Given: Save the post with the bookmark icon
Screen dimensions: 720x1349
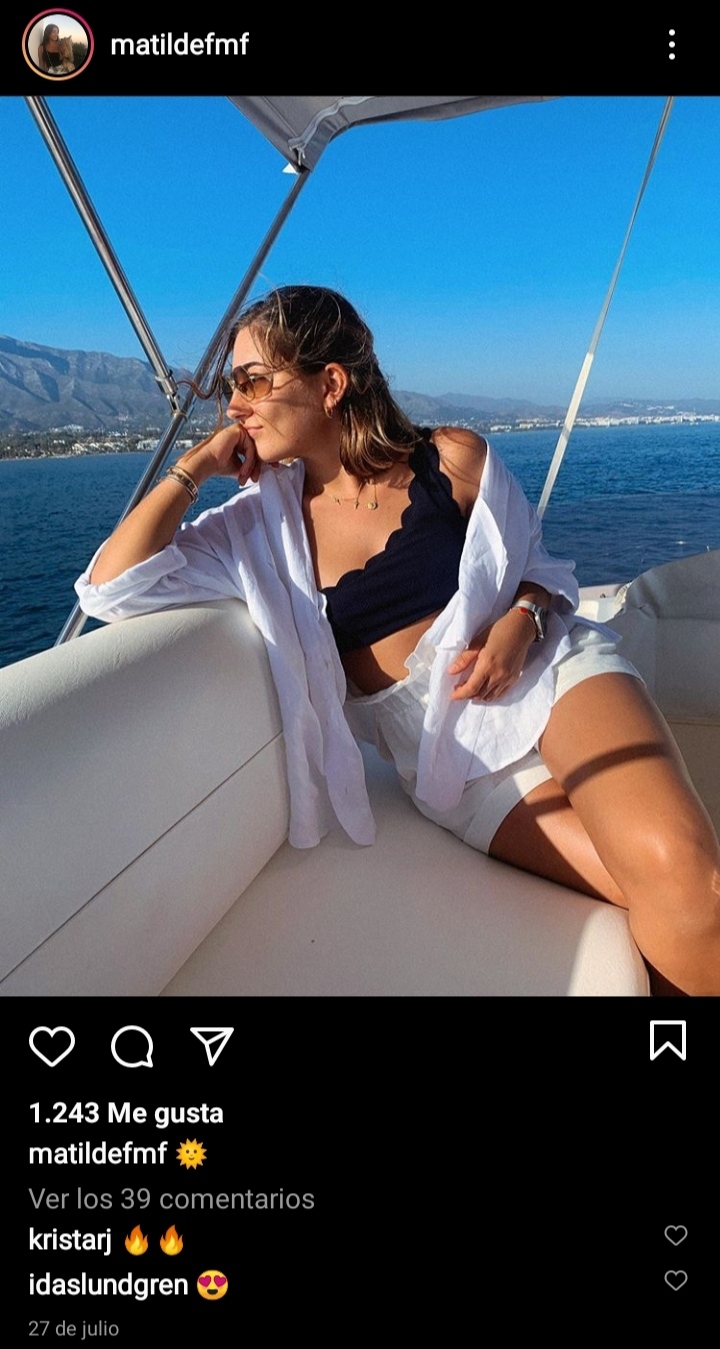Looking at the screenshot, I should click(x=668, y=1040).
